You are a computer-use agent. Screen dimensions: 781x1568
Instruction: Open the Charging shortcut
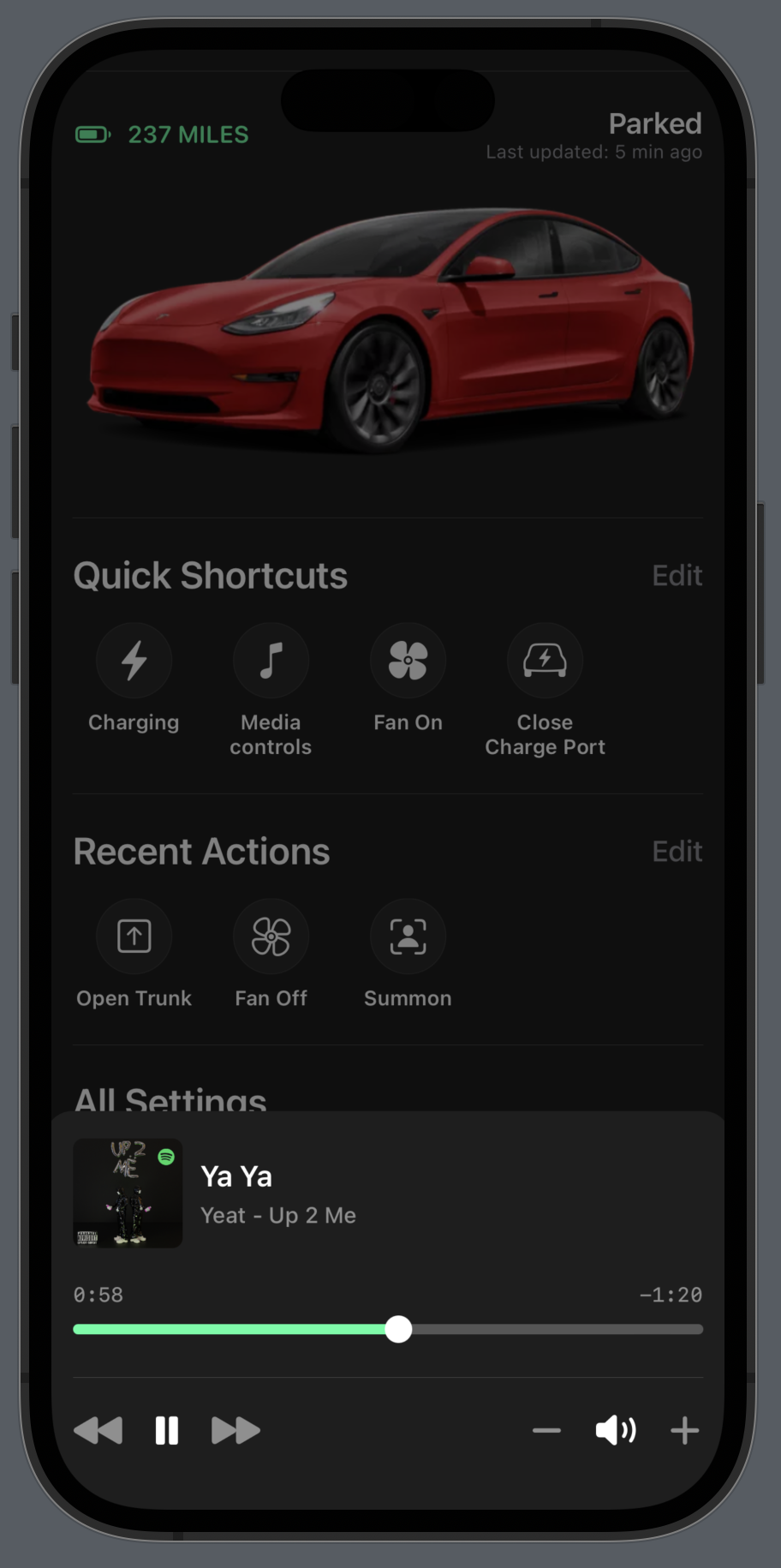[134, 661]
